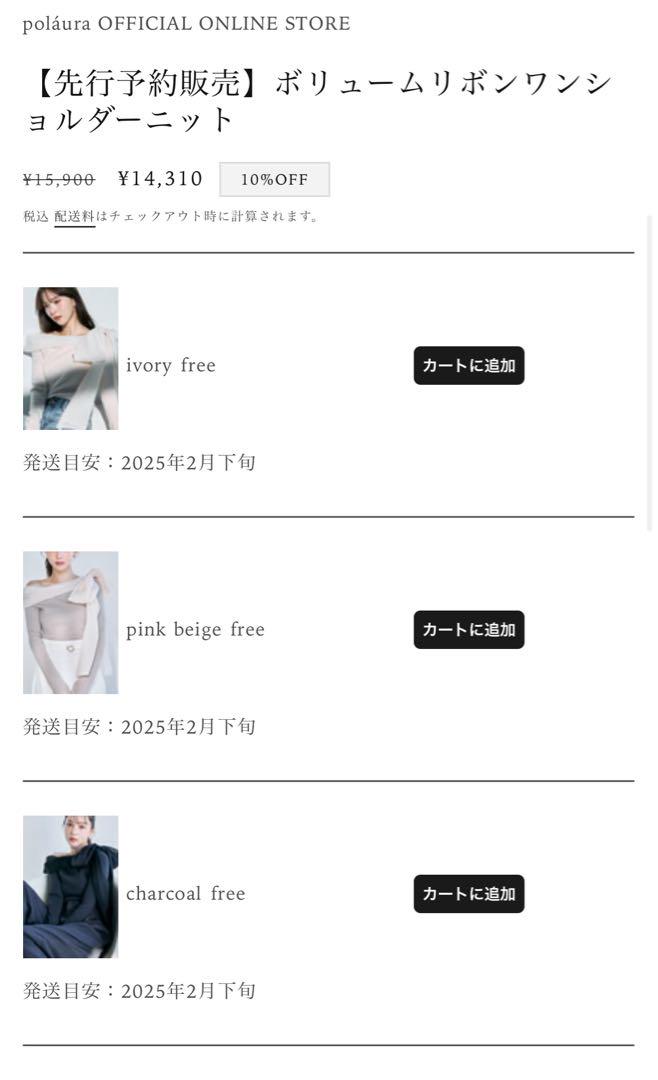
Task: Open the ivory knit product image
Action: coord(70,359)
